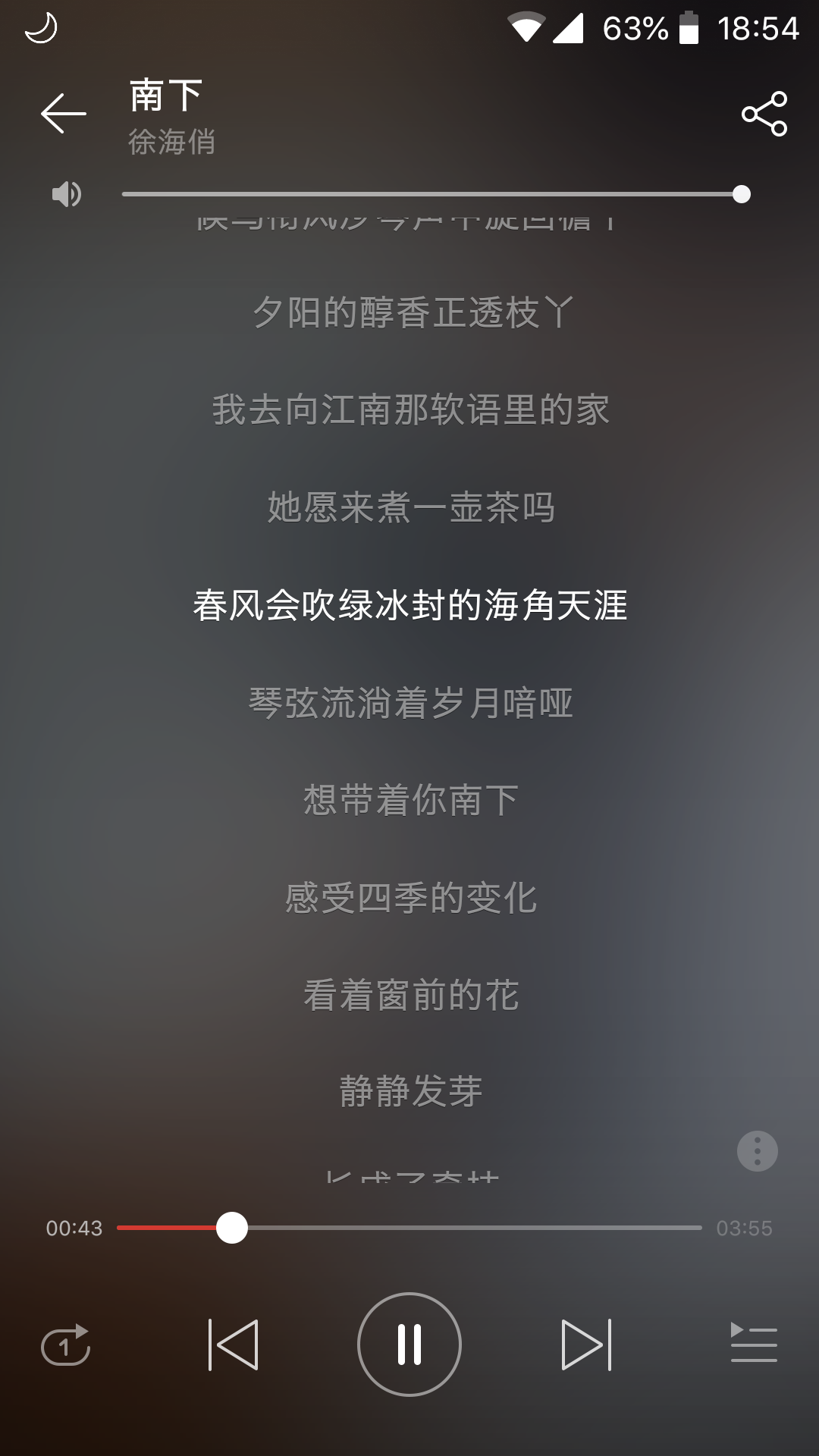The height and width of the screenshot is (1456, 819).
Task: Select lyric line 她愿来煮一壶茶吗
Action: pyautogui.click(x=409, y=508)
